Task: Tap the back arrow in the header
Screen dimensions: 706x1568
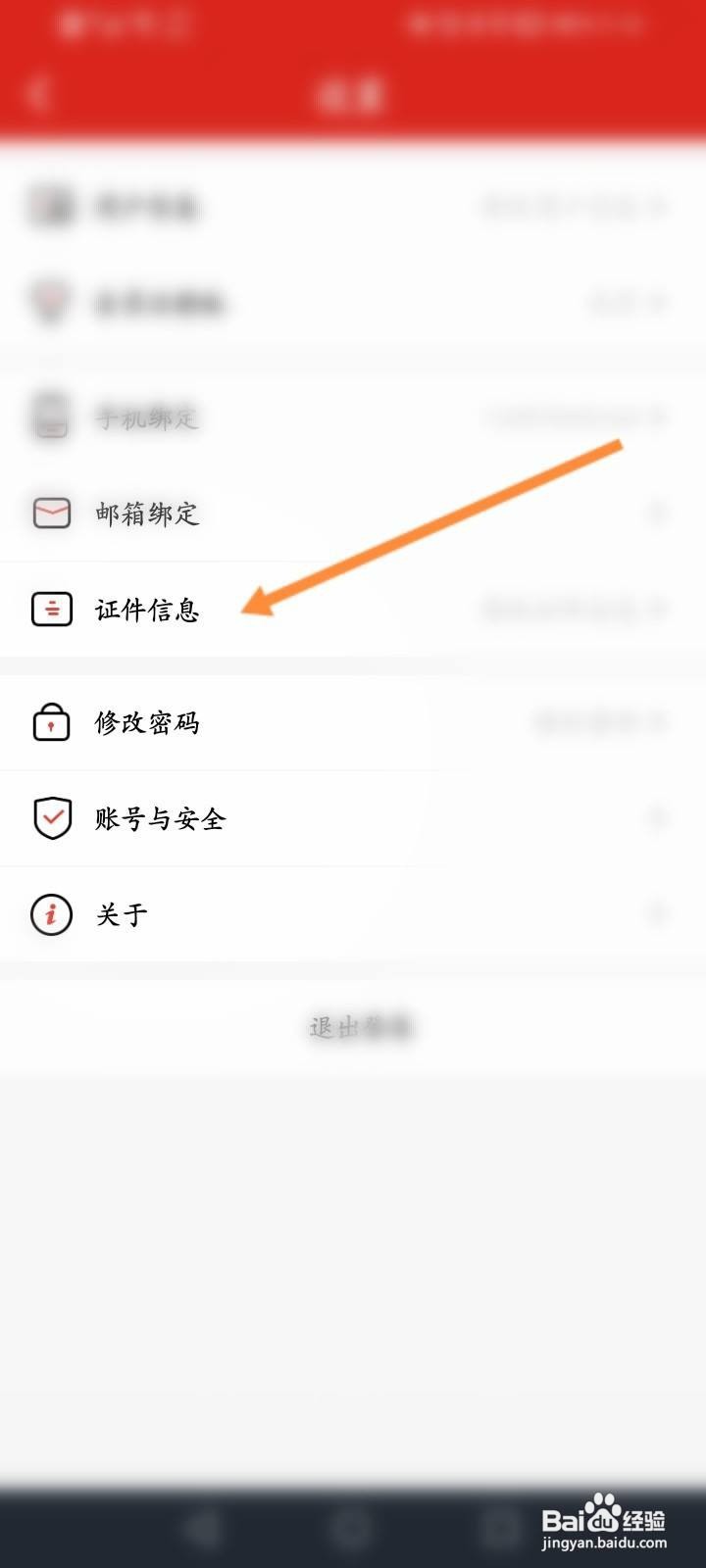Action: click(x=37, y=93)
